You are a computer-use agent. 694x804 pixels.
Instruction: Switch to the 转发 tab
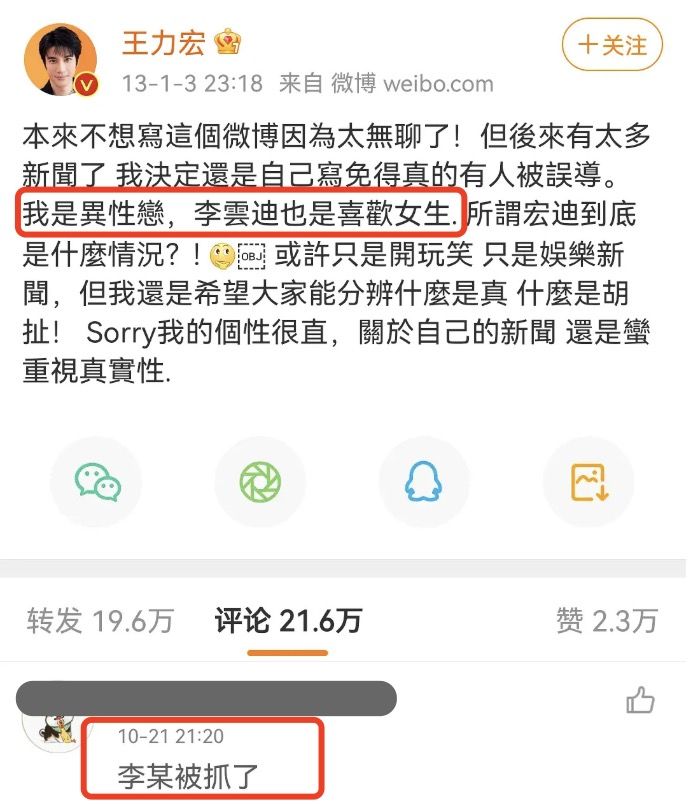100,621
